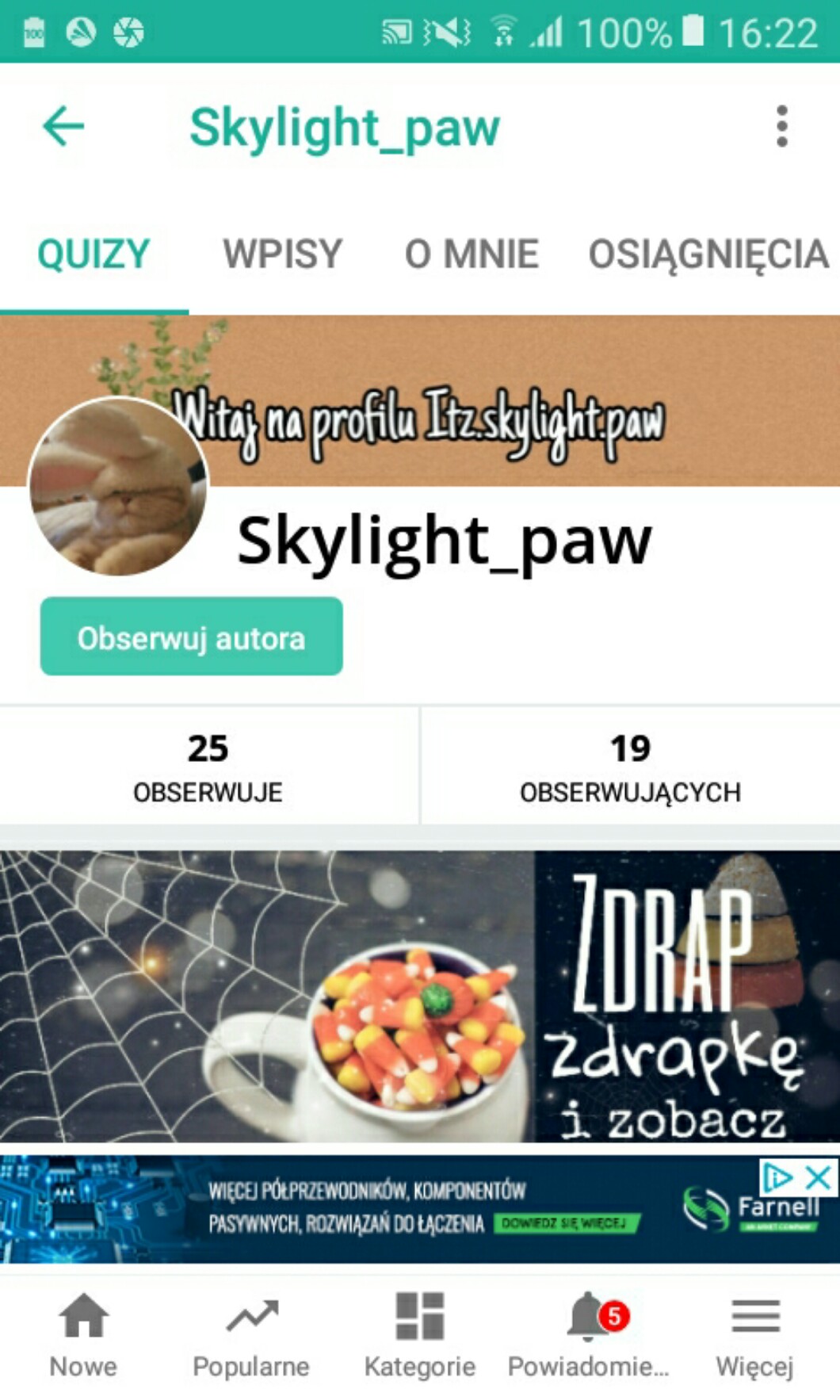Tap Skylight_paw's profile avatar
The image size is (840, 1400).
pyautogui.click(x=117, y=487)
